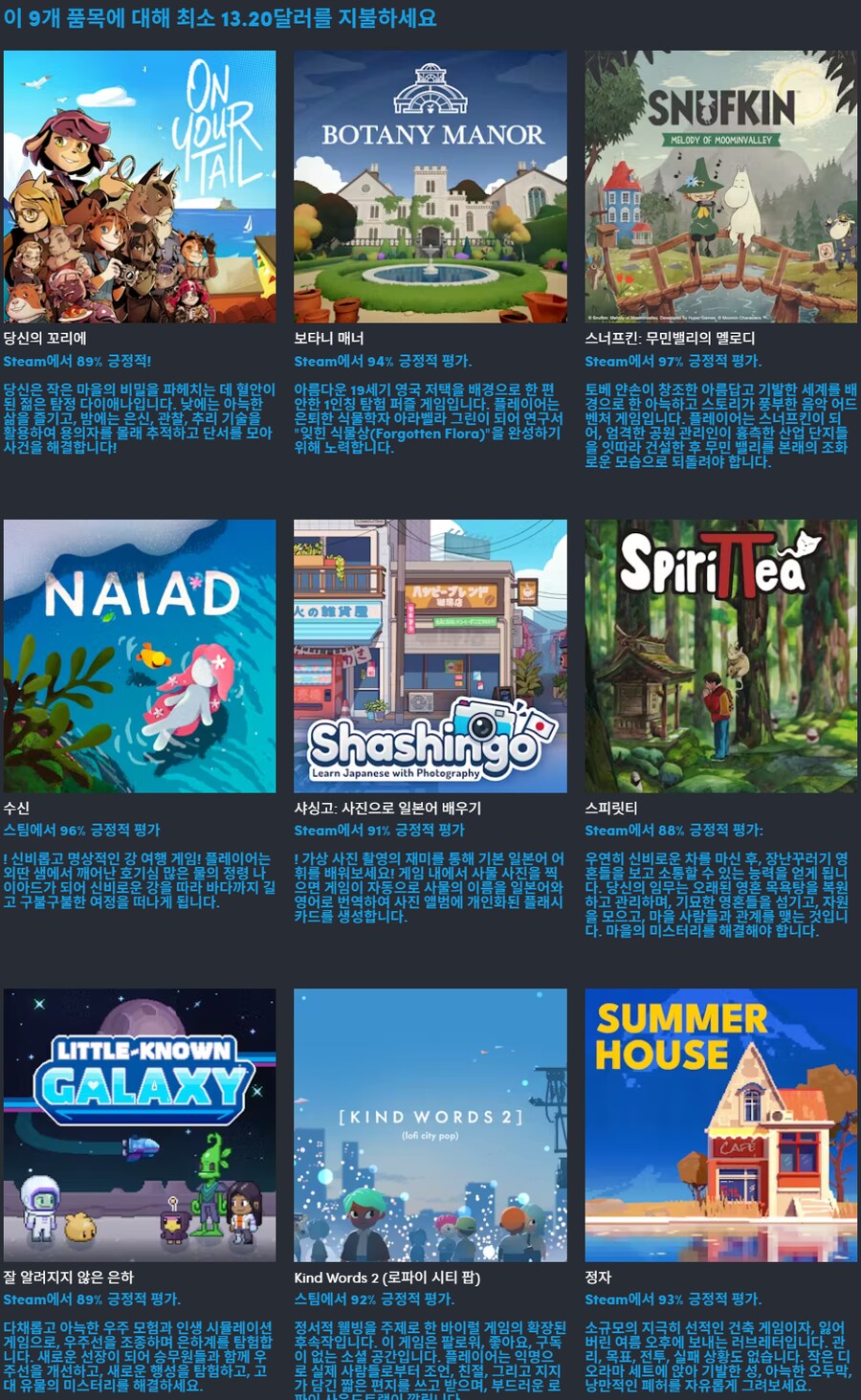Screen dimensions: 861x1400
Task: Open the Summerhouse game tile
Action: point(720,1124)
